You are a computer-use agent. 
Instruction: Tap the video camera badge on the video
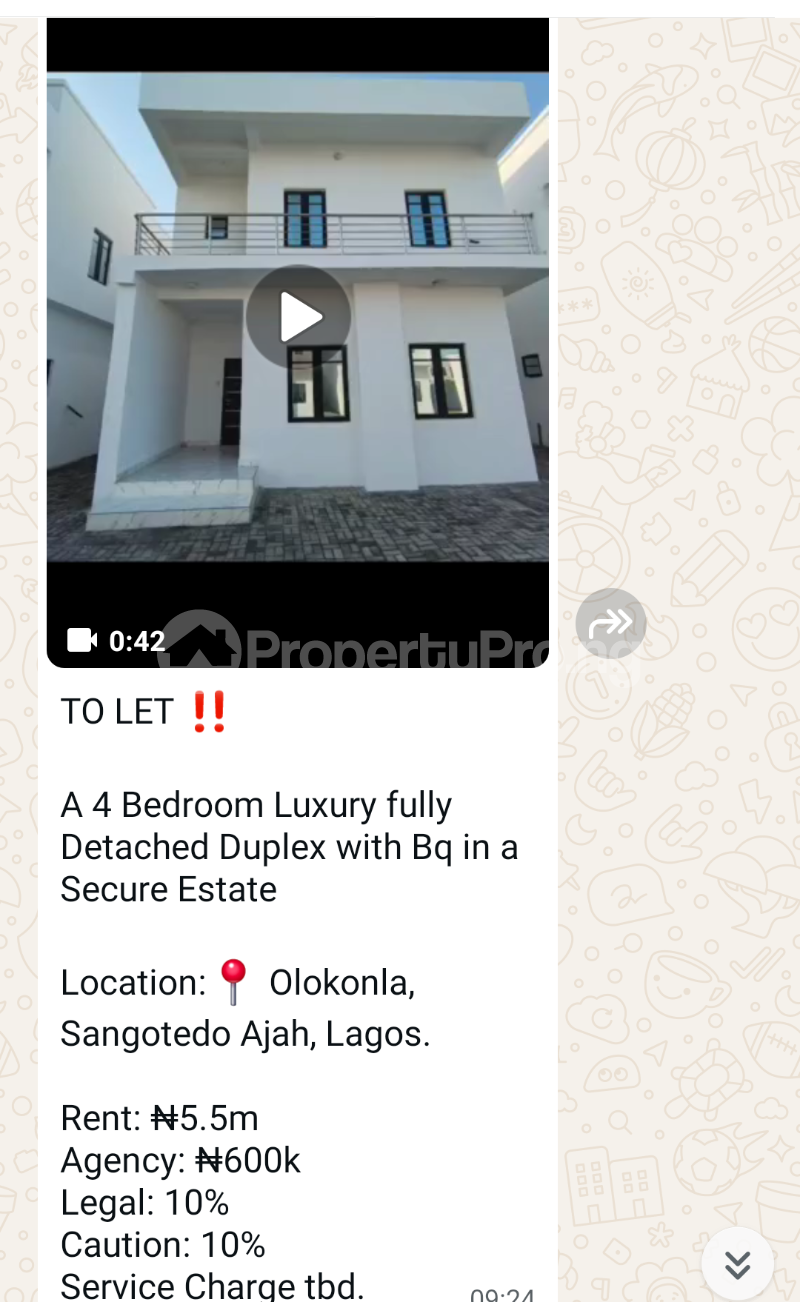(x=81, y=641)
